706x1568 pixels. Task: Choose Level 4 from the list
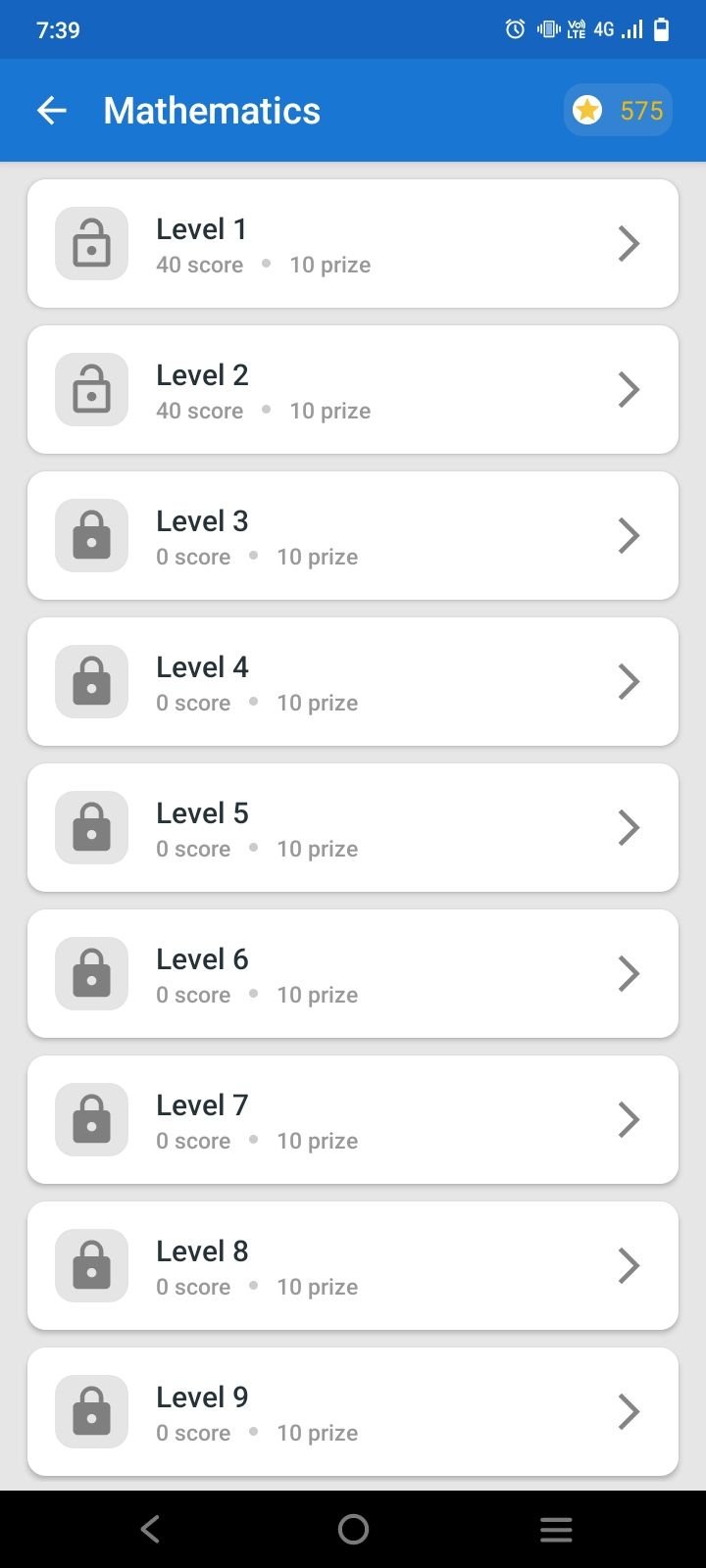[353, 682]
